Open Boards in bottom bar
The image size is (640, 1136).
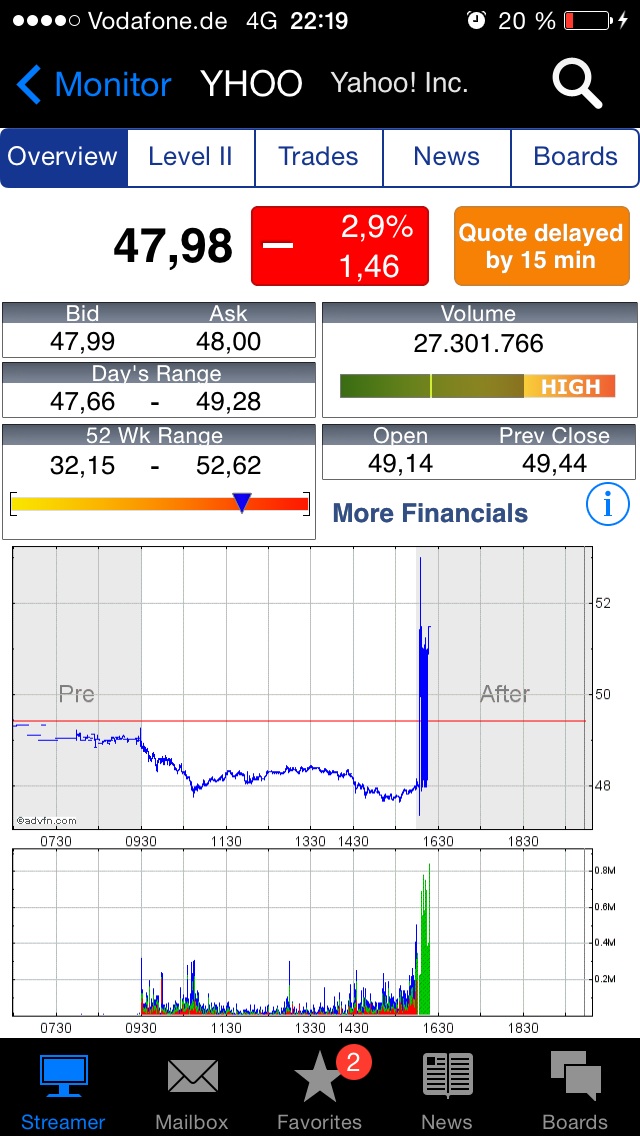[575, 1090]
